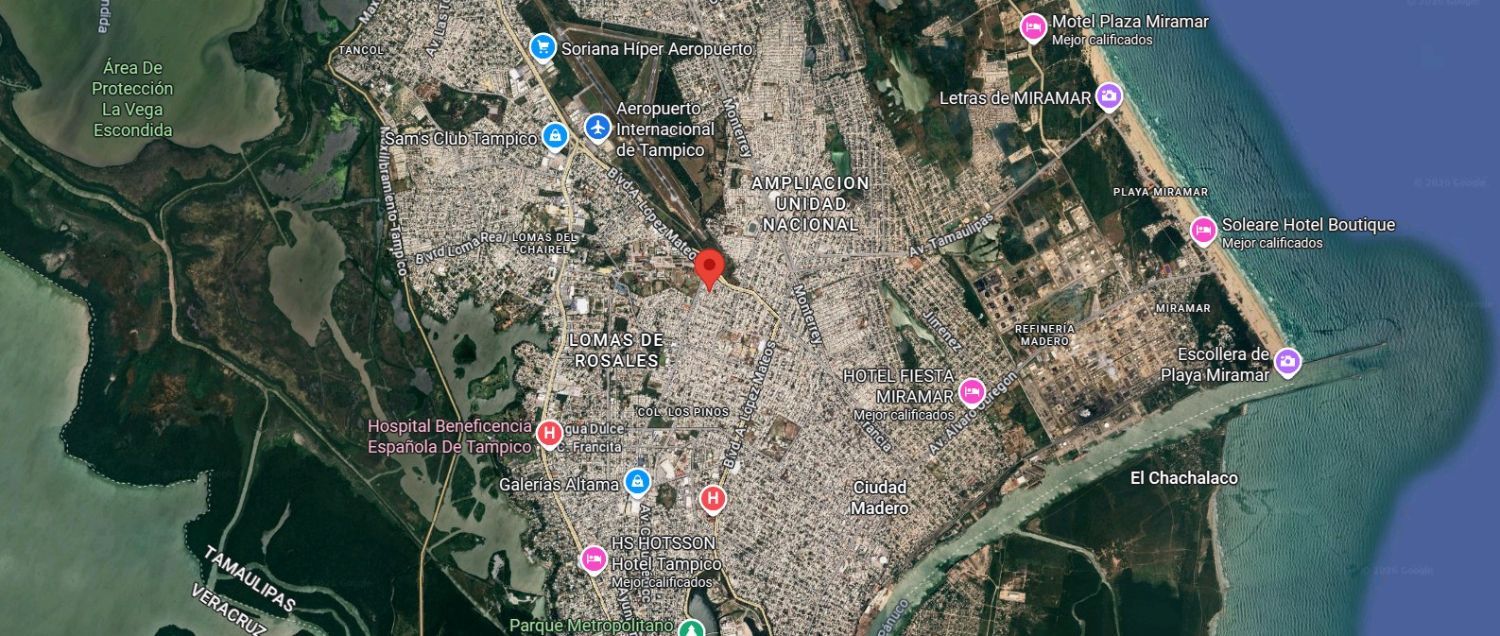Open Soleare Hotel Boutique marker
This screenshot has height=636, width=1500.
tap(1204, 231)
